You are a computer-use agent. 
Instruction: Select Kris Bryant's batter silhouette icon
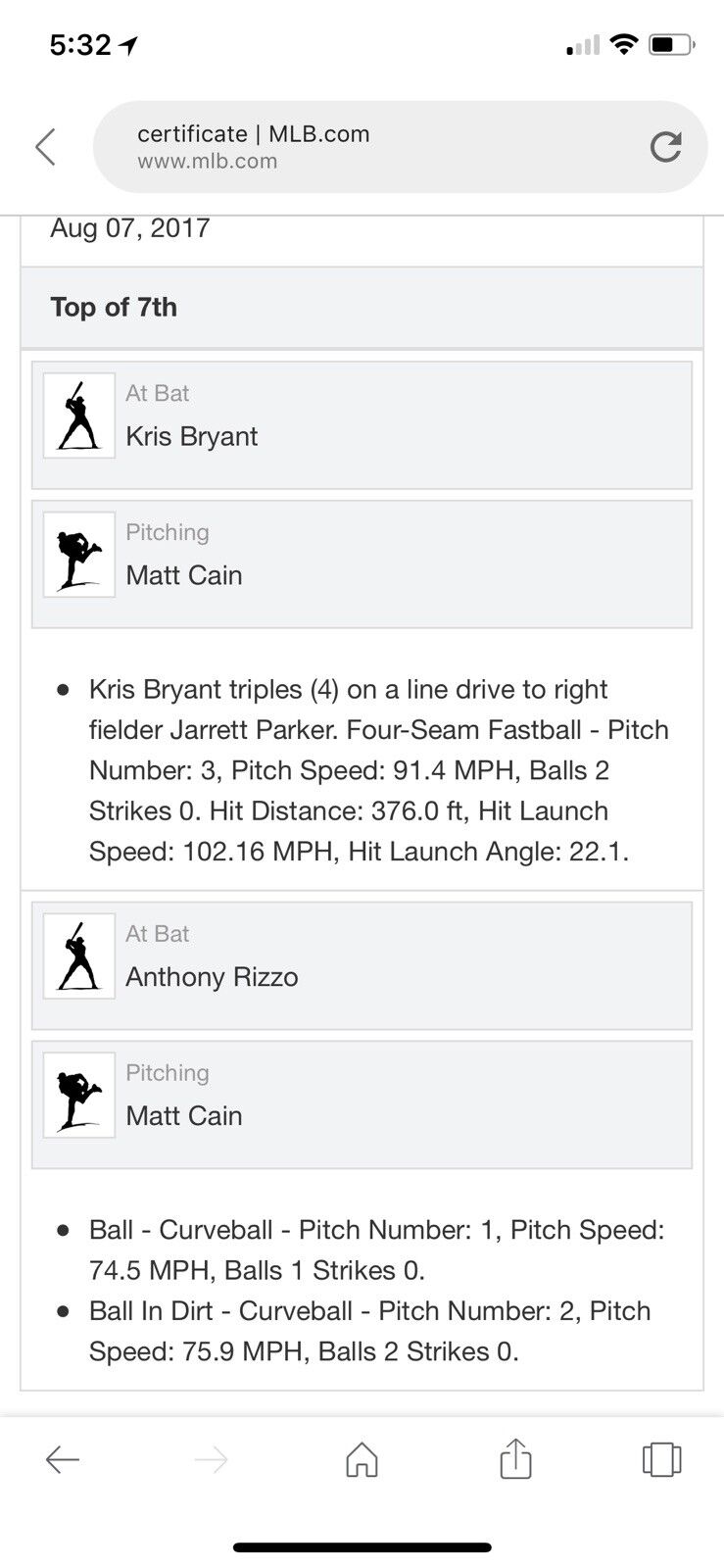point(78,416)
